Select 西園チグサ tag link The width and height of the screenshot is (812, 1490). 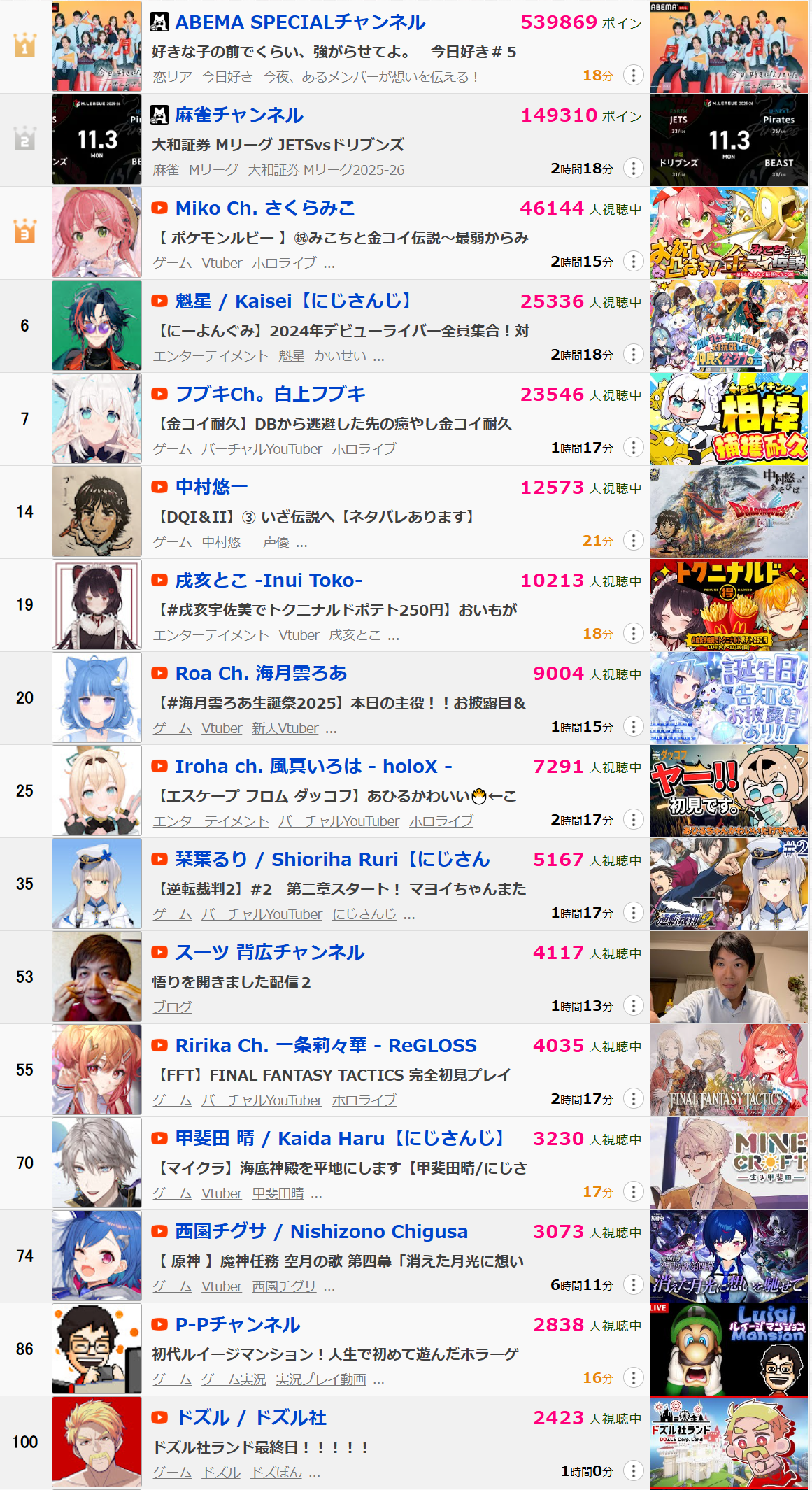284,1286
